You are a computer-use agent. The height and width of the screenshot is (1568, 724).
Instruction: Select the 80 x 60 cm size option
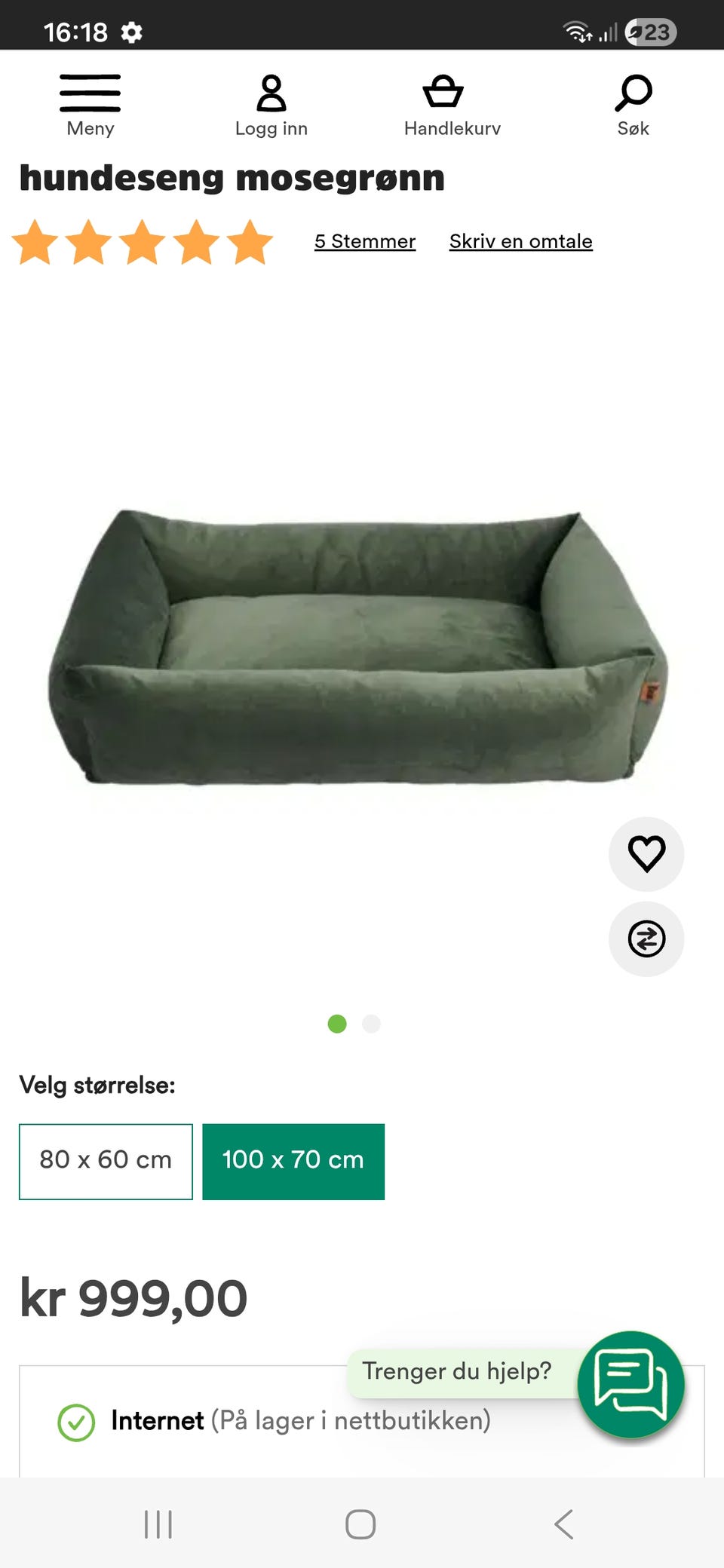pos(105,1161)
